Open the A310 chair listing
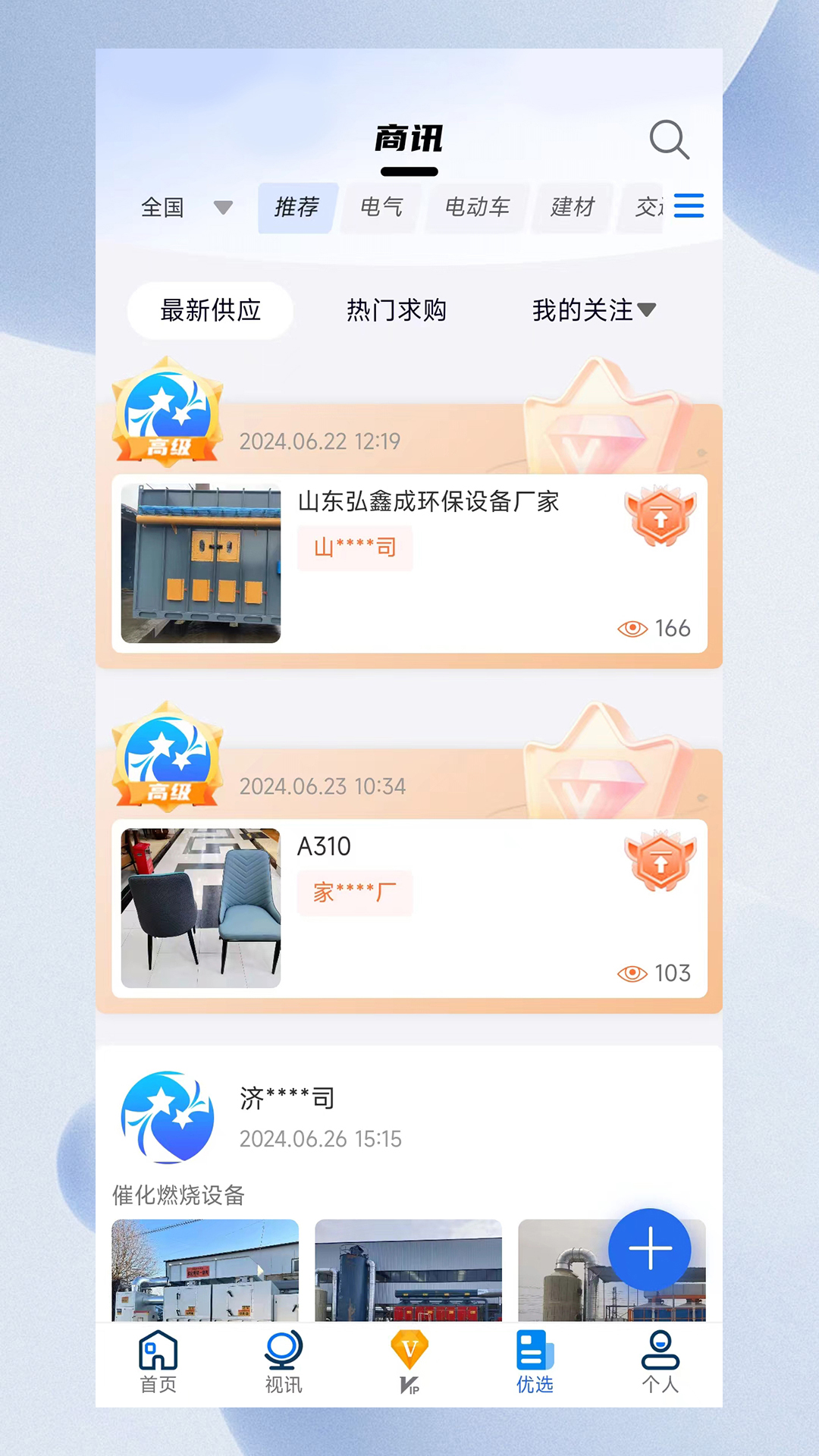This screenshot has width=819, height=1456. [409, 908]
